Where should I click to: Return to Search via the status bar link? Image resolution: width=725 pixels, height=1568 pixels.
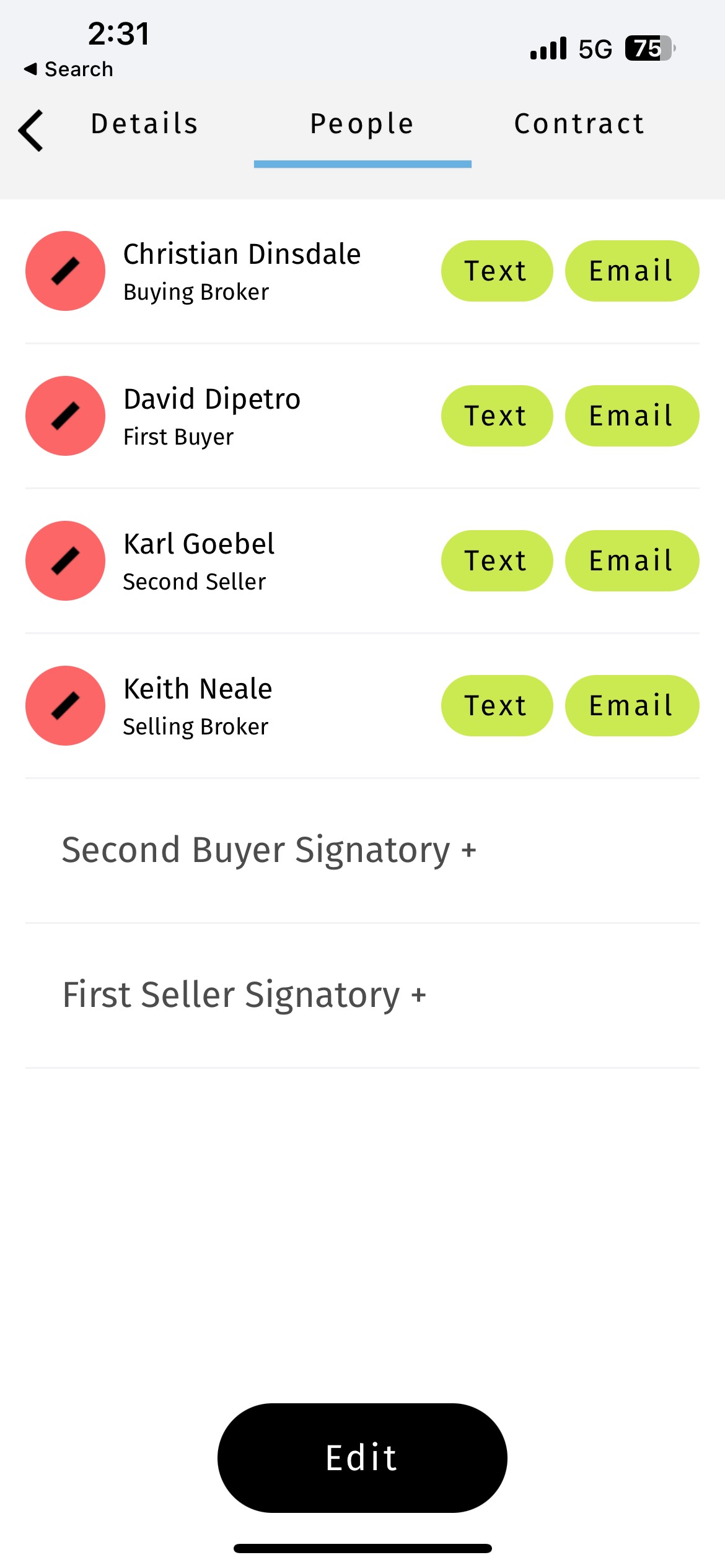pos(69,69)
